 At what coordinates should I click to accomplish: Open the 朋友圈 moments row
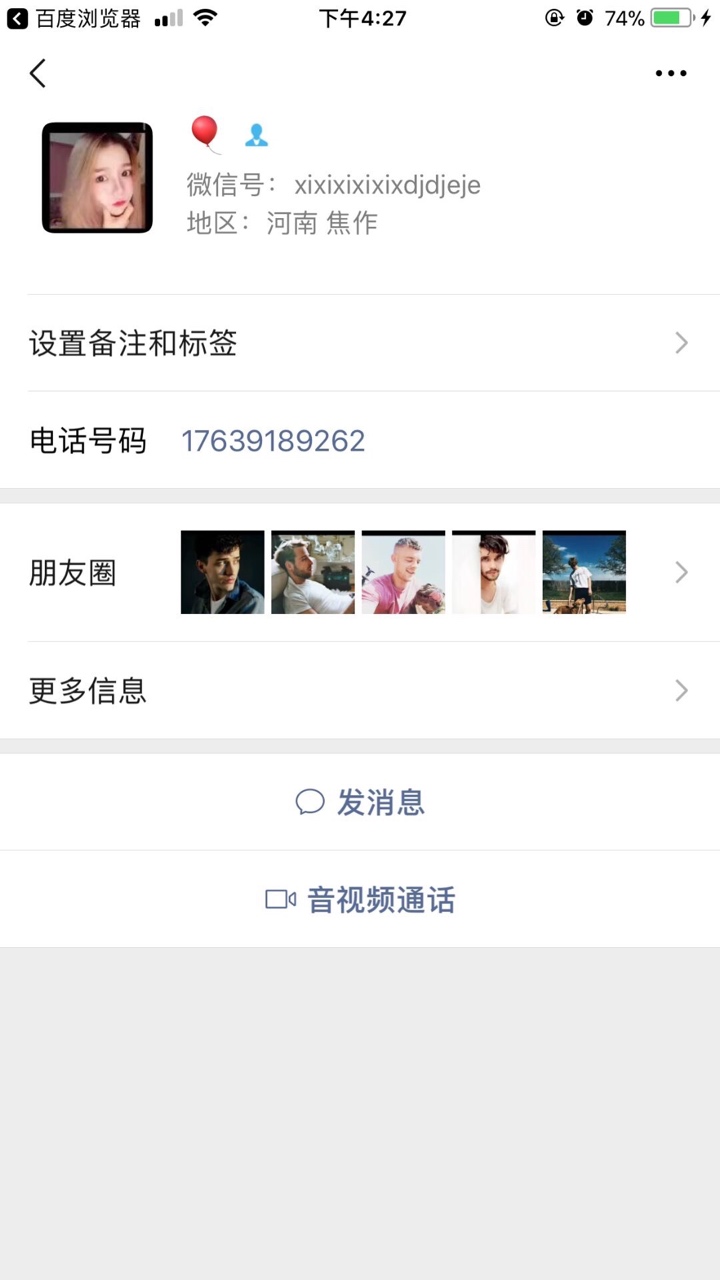point(360,572)
